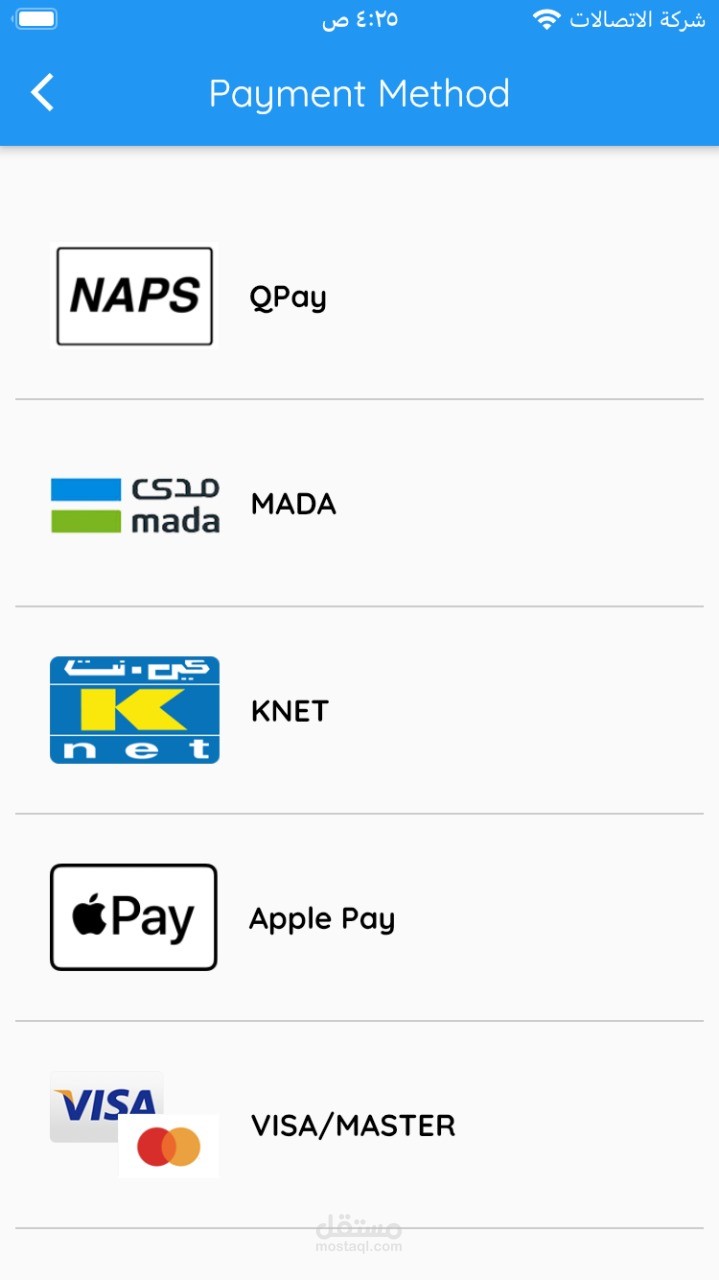
Task: Pick KNET to pay
Action: 290,711
